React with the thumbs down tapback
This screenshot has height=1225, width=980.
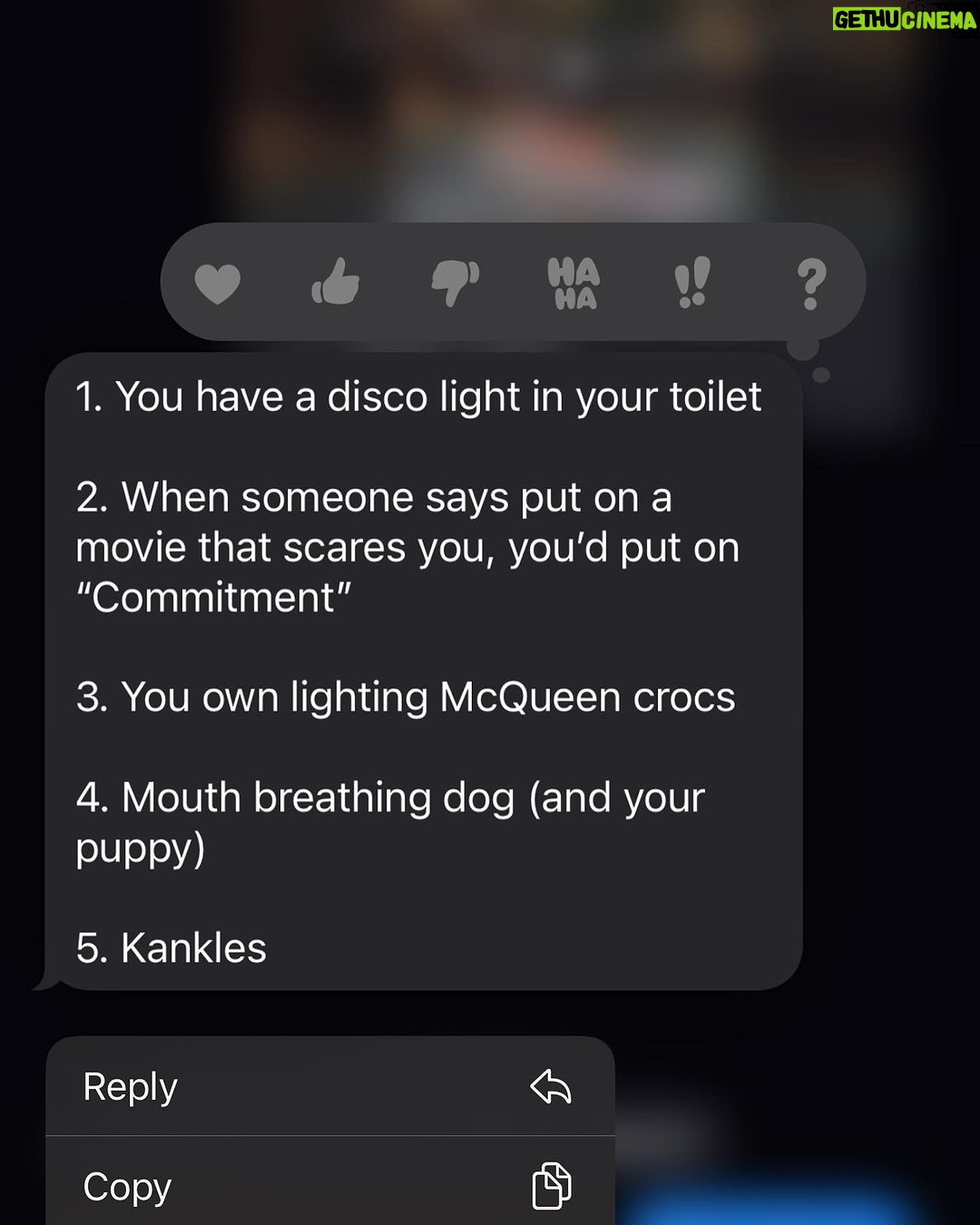pos(455,283)
